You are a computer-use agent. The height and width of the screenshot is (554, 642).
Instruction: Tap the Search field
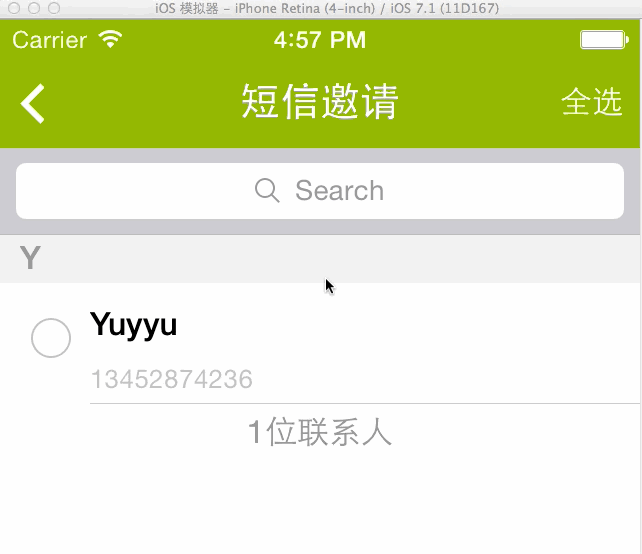click(x=320, y=191)
